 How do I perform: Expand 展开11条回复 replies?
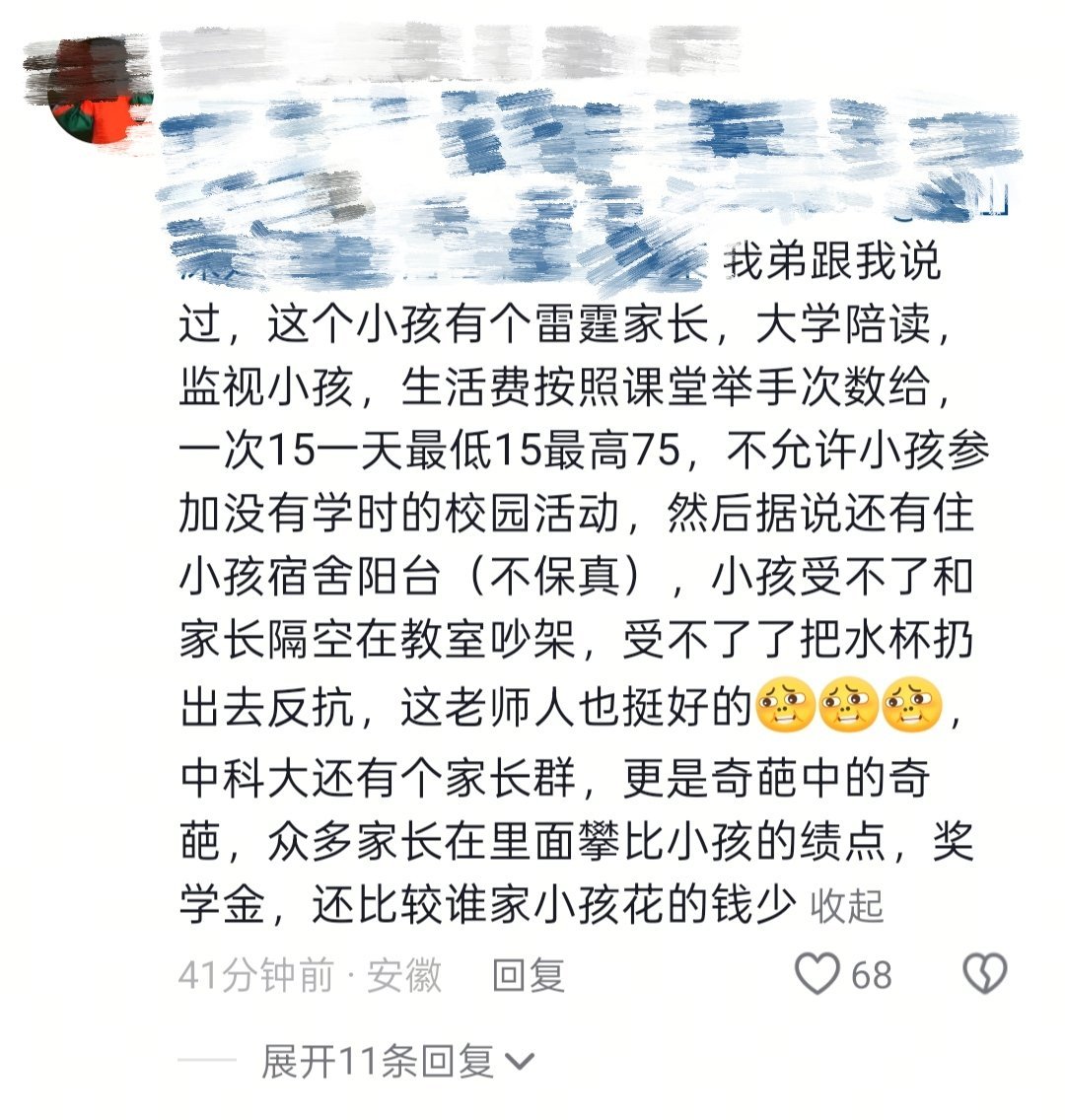click(x=396, y=1062)
